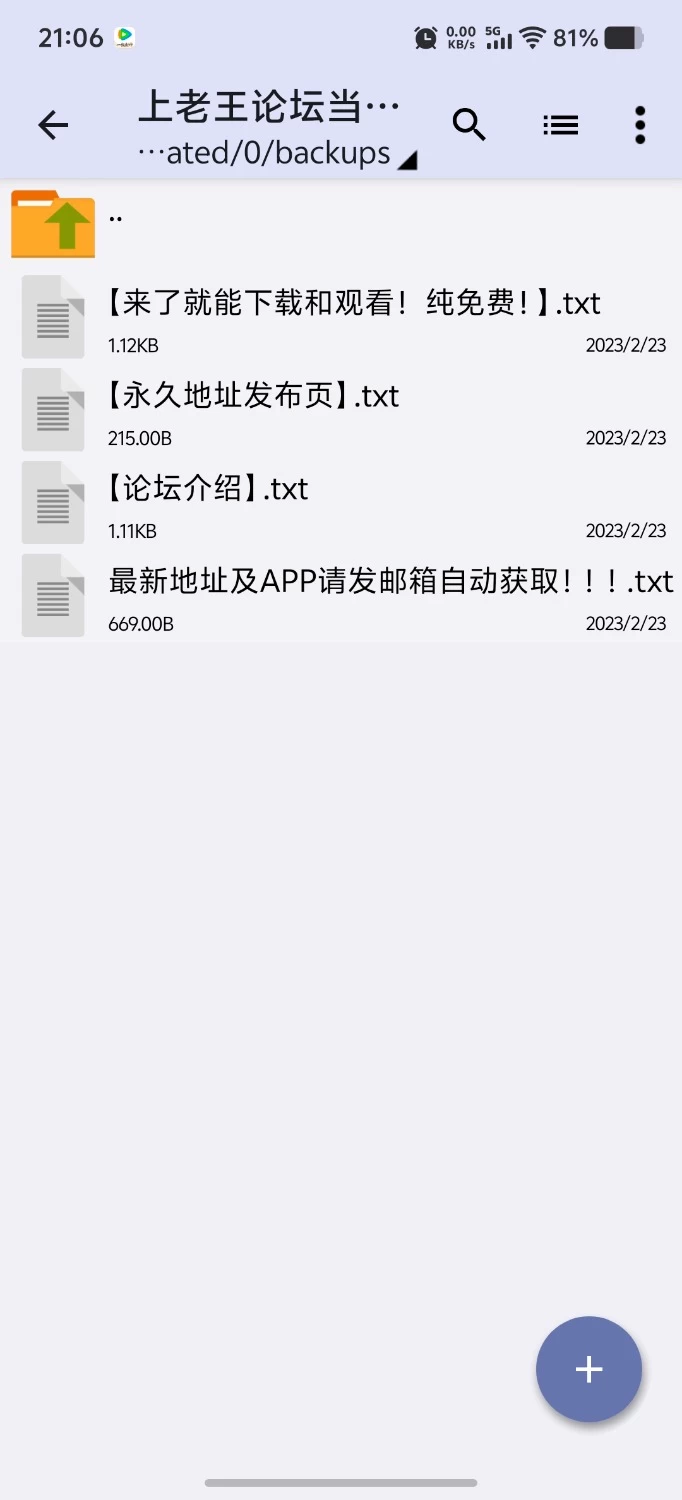682x1500 pixels.
Task: Open 【来了就能下载和观看！纯免费！】.txt file
Action: 341,317
